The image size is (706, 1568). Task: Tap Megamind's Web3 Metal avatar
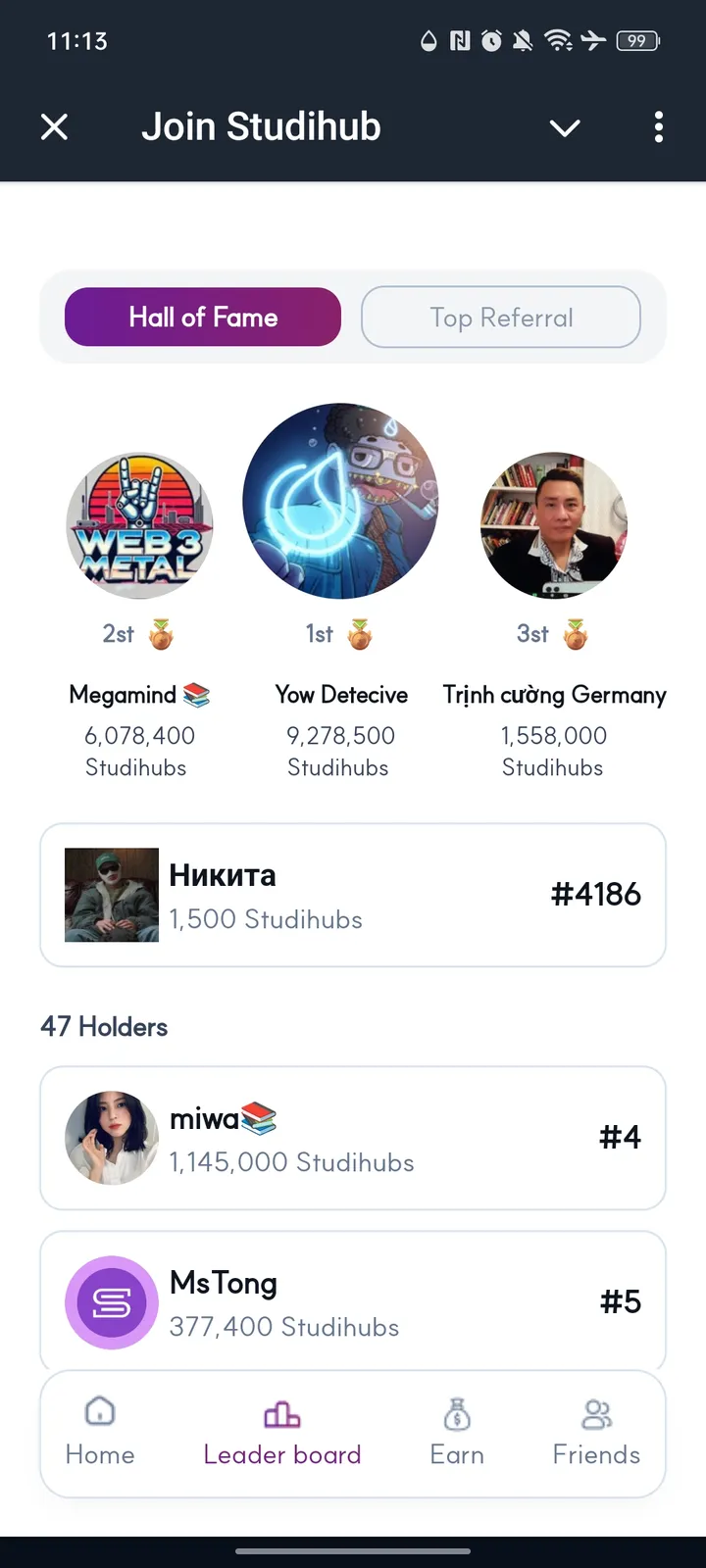click(140, 525)
